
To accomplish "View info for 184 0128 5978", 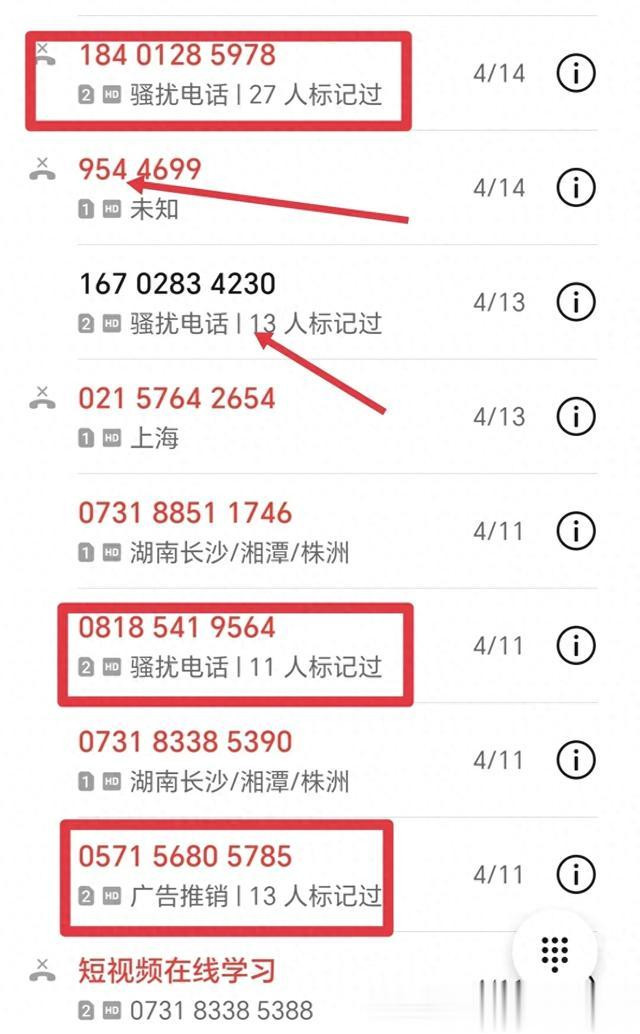I will click(x=576, y=73).
